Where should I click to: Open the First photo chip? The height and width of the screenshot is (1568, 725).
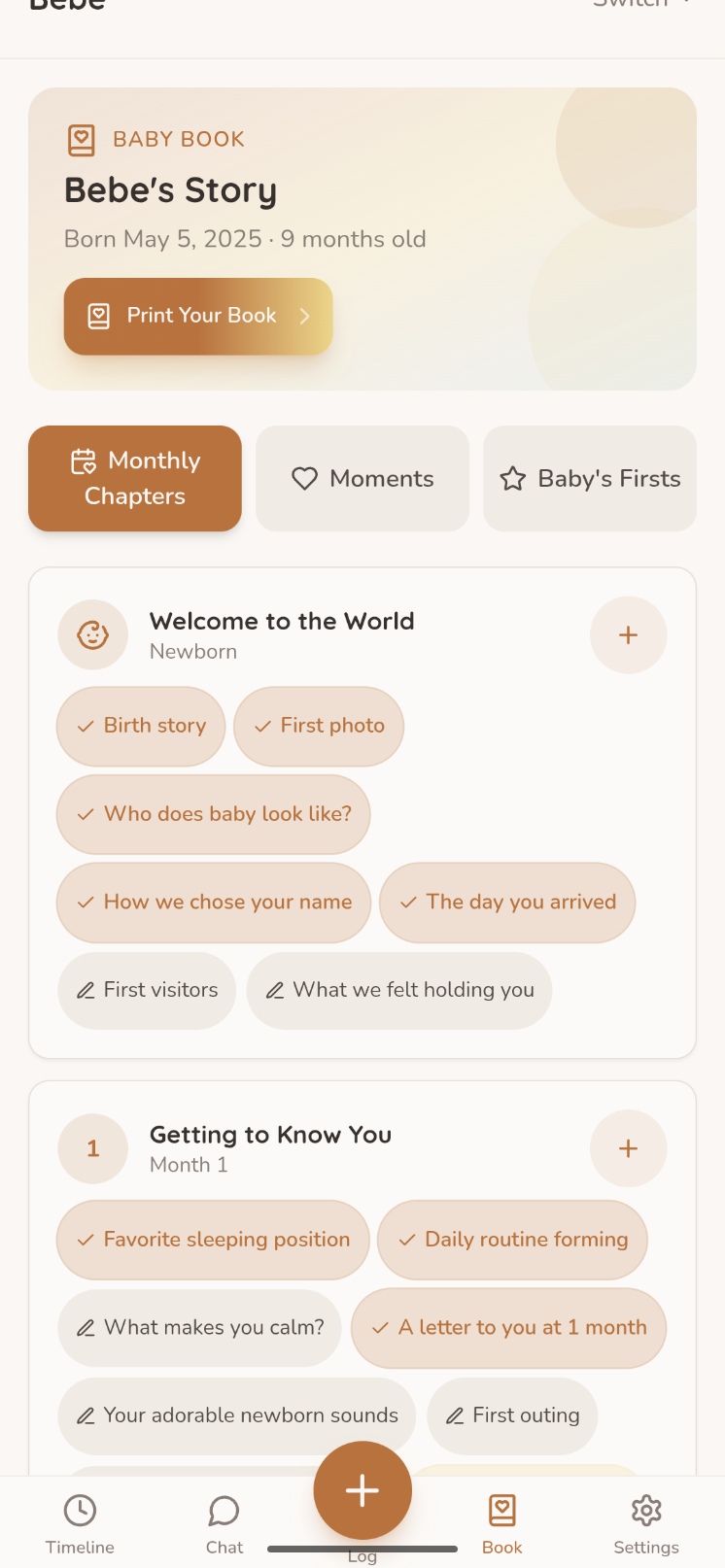[319, 726]
